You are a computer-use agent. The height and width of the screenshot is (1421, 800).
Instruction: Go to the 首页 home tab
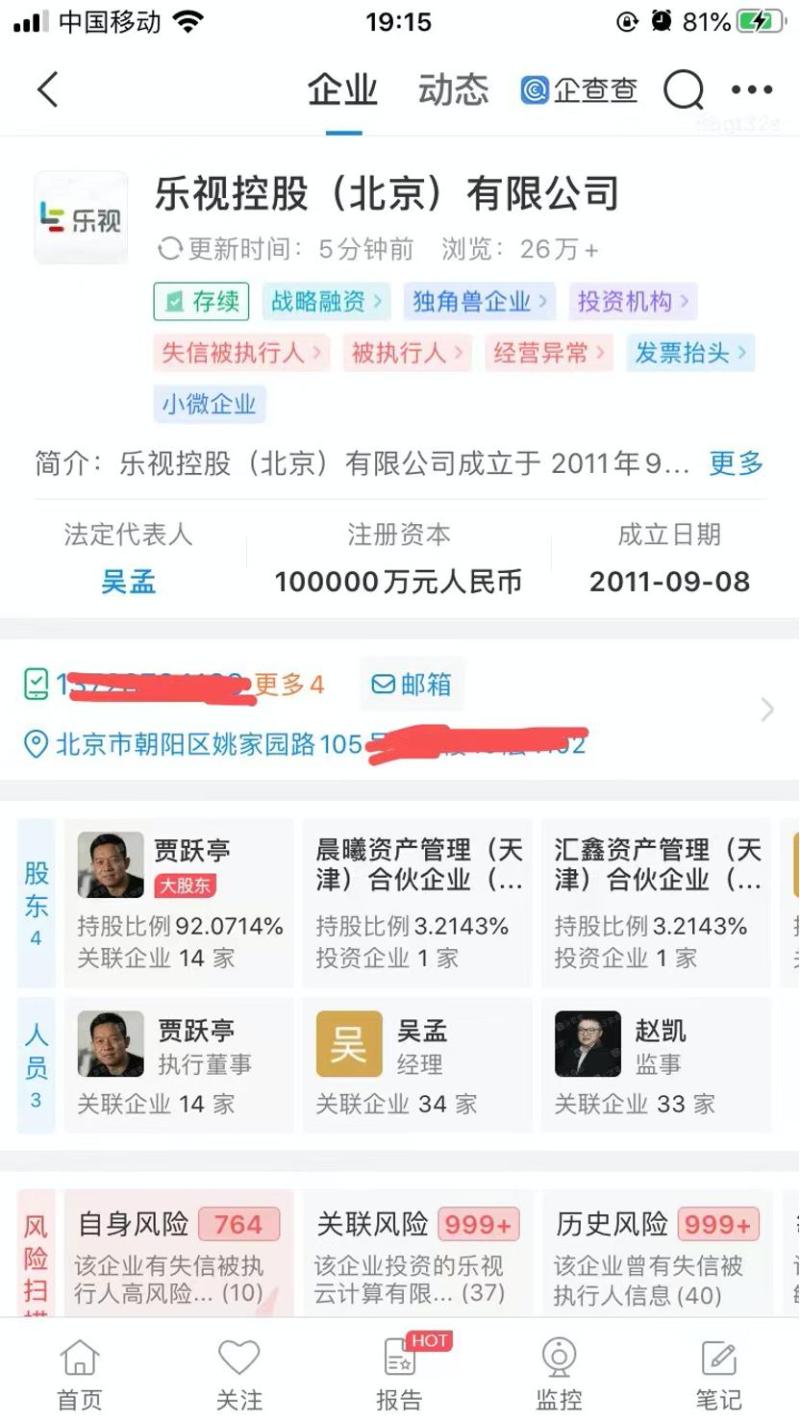pyautogui.click(x=79, y=1374)
